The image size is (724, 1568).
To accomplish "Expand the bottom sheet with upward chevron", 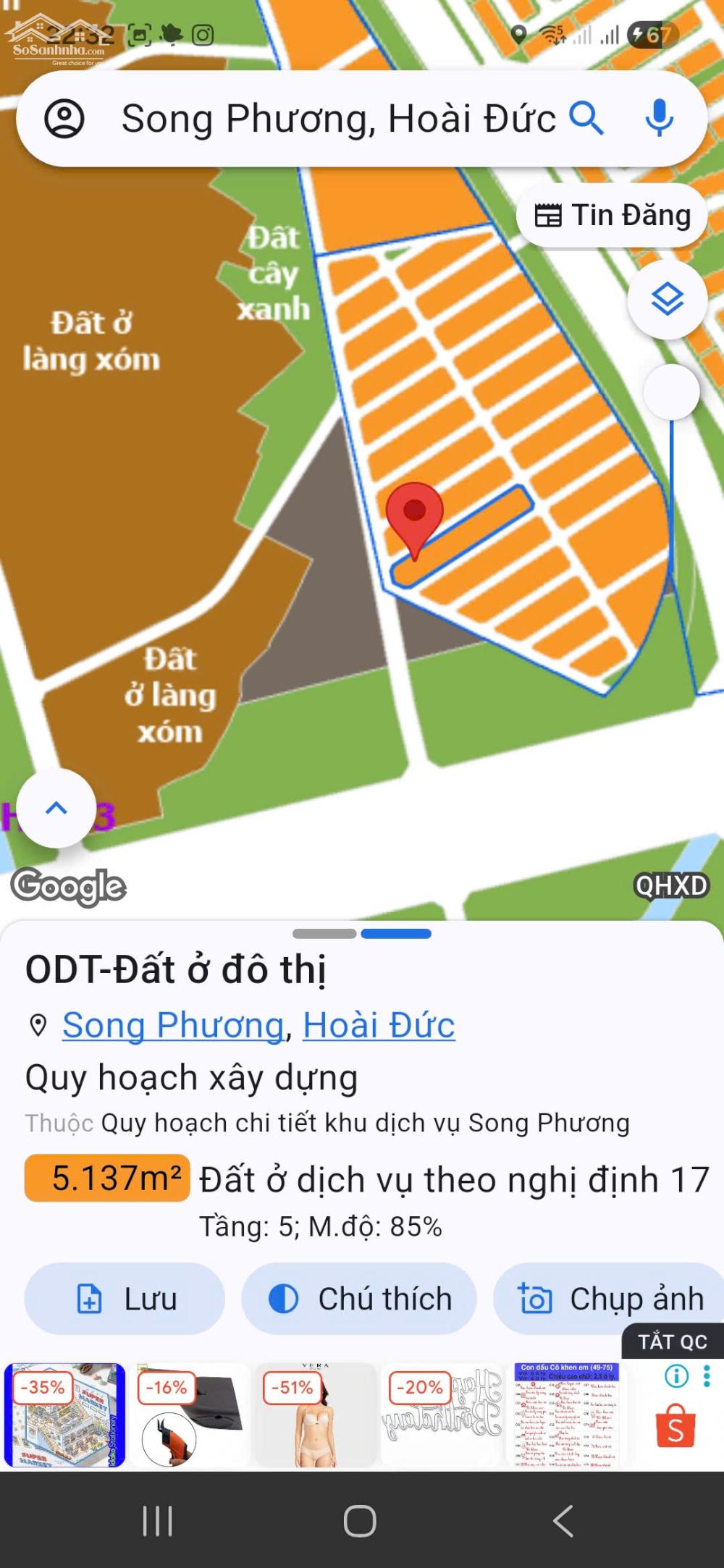I will (x=55, y=806).
